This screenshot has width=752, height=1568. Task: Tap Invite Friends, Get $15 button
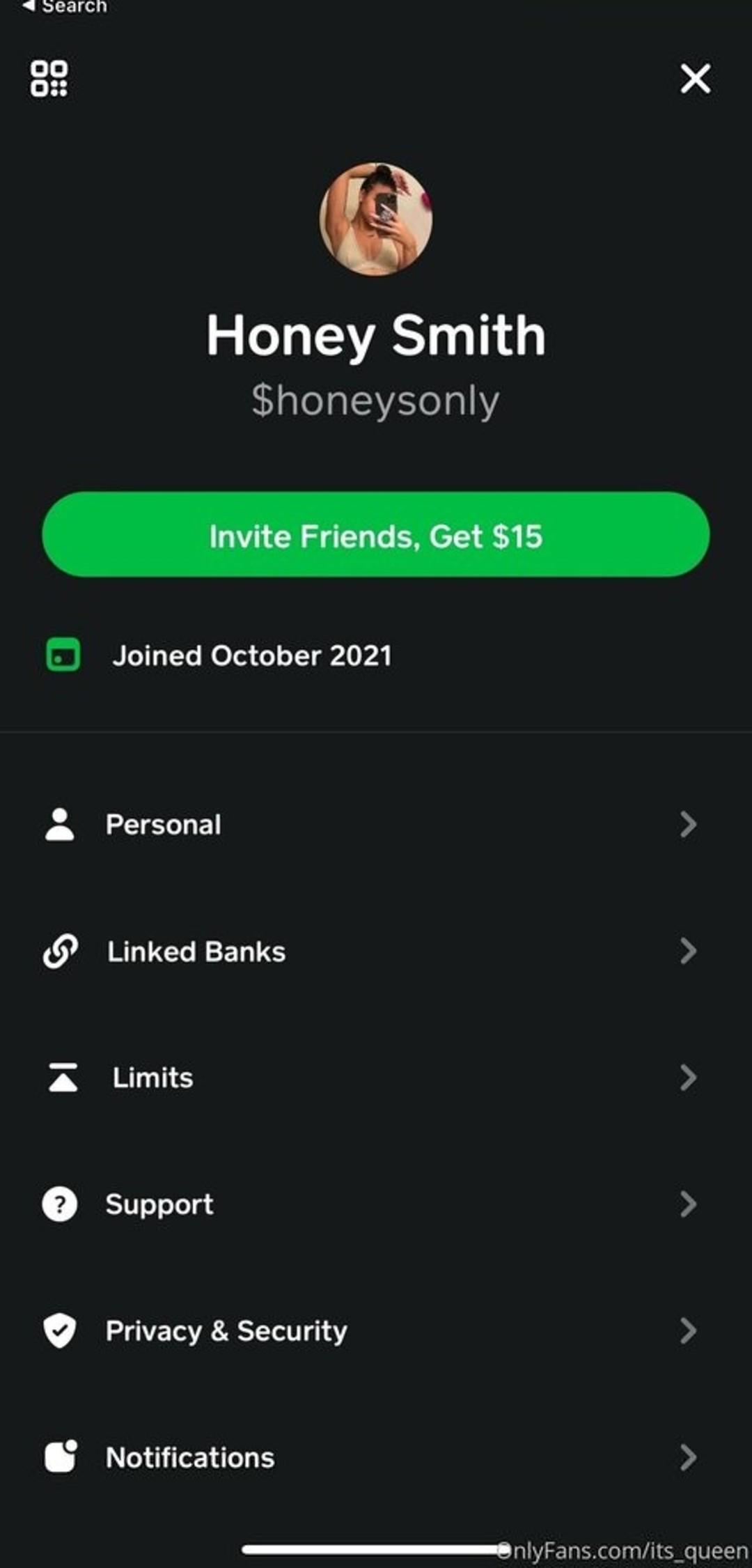[376, 535]
